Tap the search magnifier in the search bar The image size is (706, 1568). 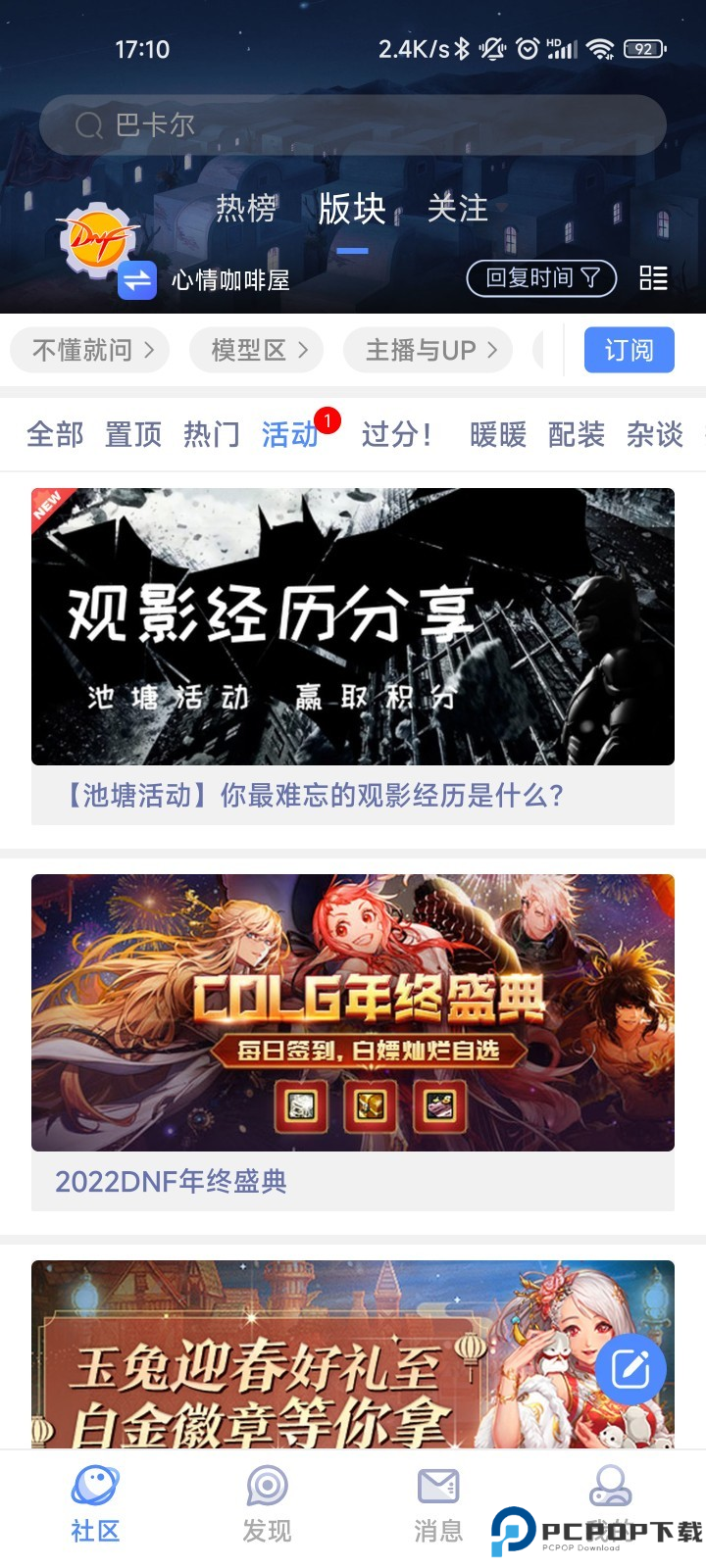pyautogui.click(x=89, y=124)
